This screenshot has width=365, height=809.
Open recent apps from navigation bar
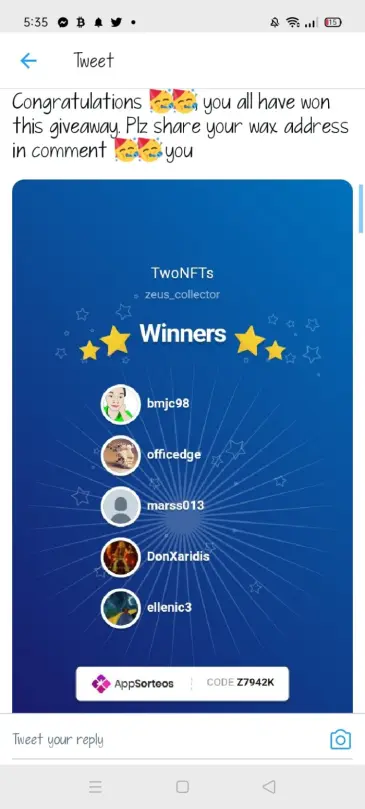tap(95, 787)
